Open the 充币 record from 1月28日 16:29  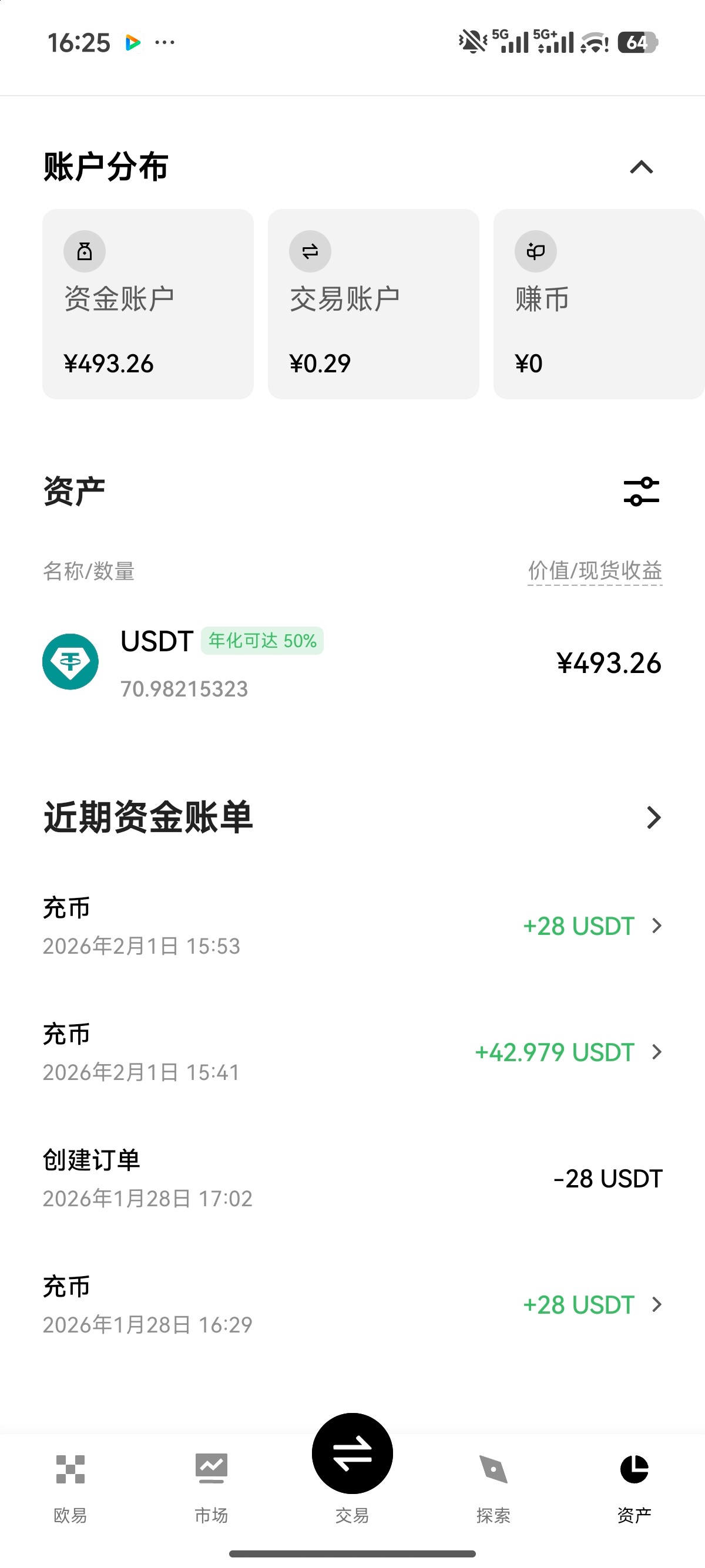pos(352,1305)
